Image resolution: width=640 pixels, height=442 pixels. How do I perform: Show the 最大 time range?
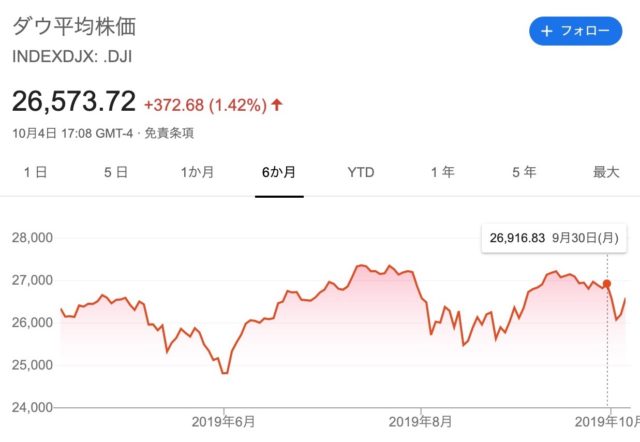click(606, 172)
